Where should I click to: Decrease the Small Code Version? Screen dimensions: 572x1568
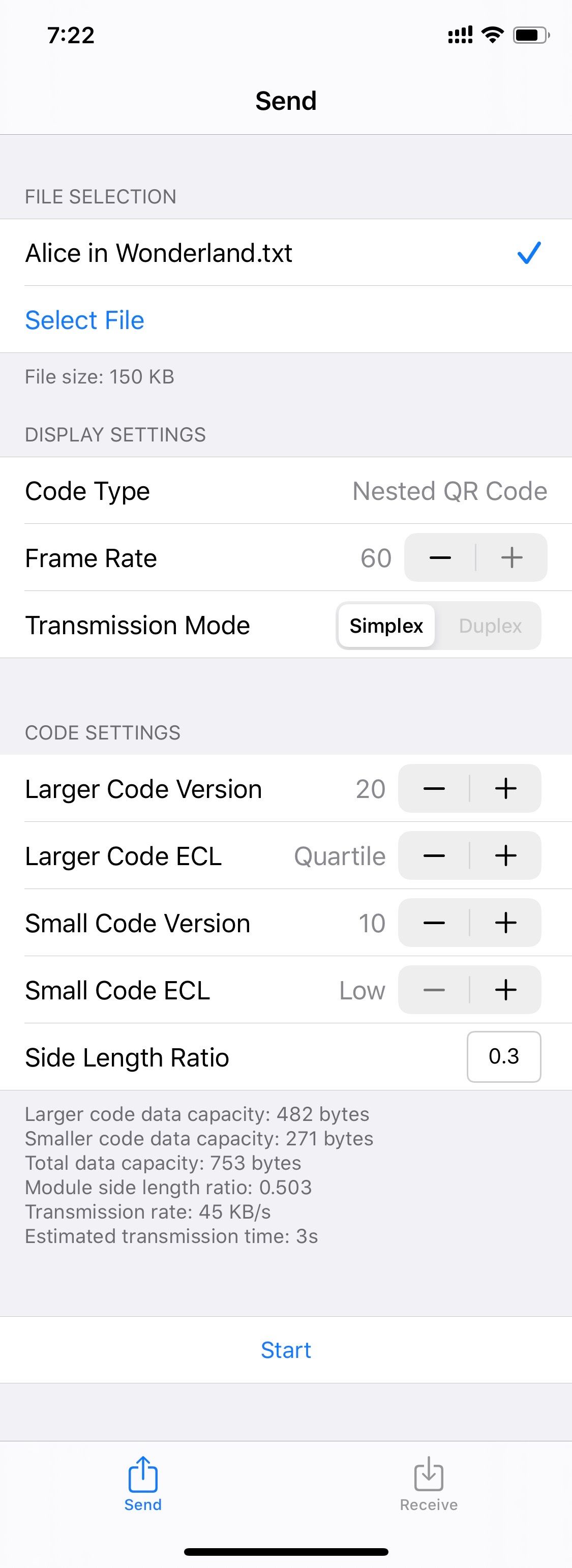coord(434,923)
